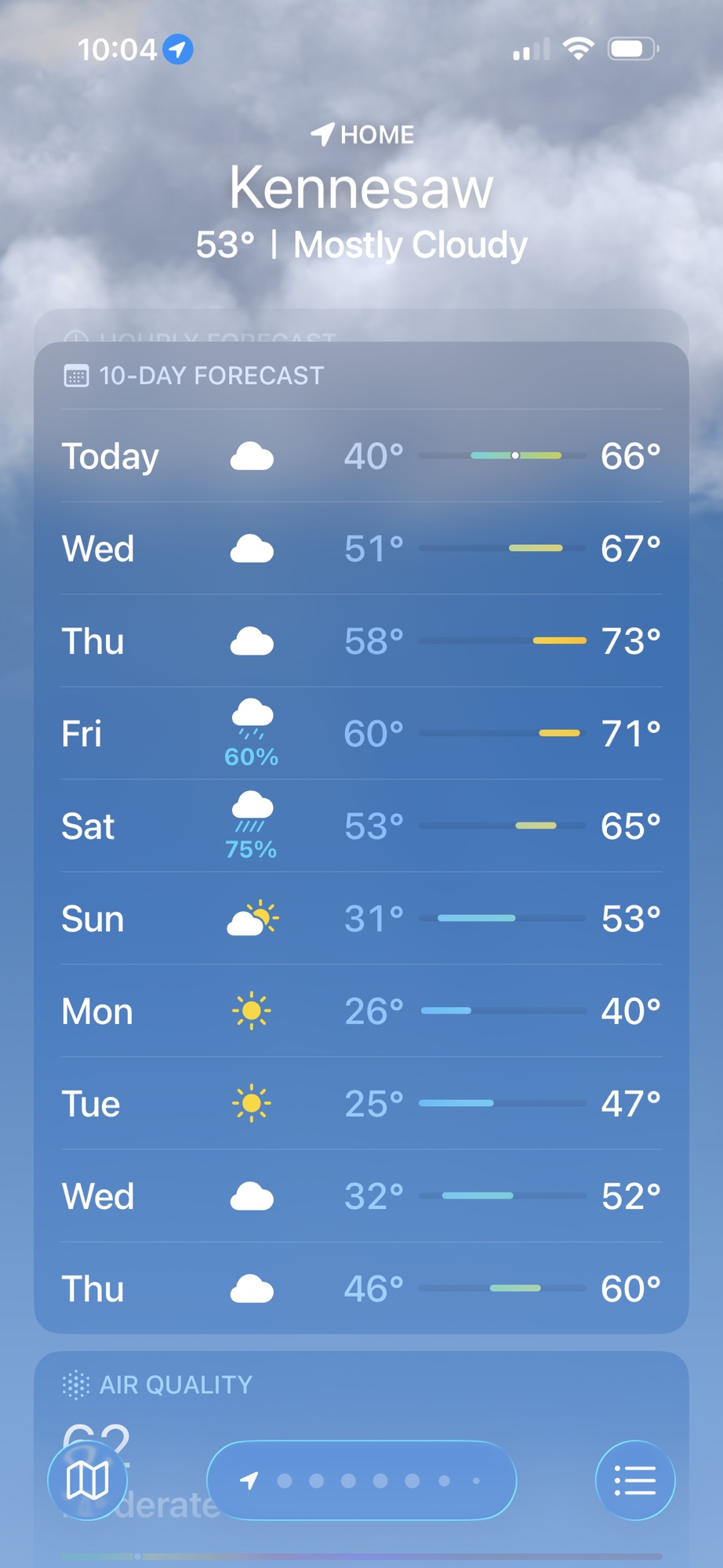Open the saved locations list
This screenshot has height=1568, width=723.
tap(634, 1480)
